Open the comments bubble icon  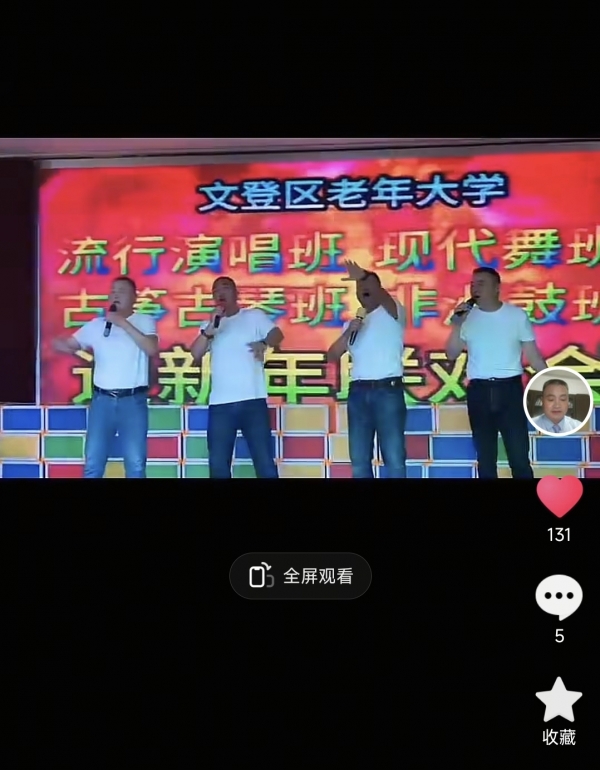click(559, 597)
